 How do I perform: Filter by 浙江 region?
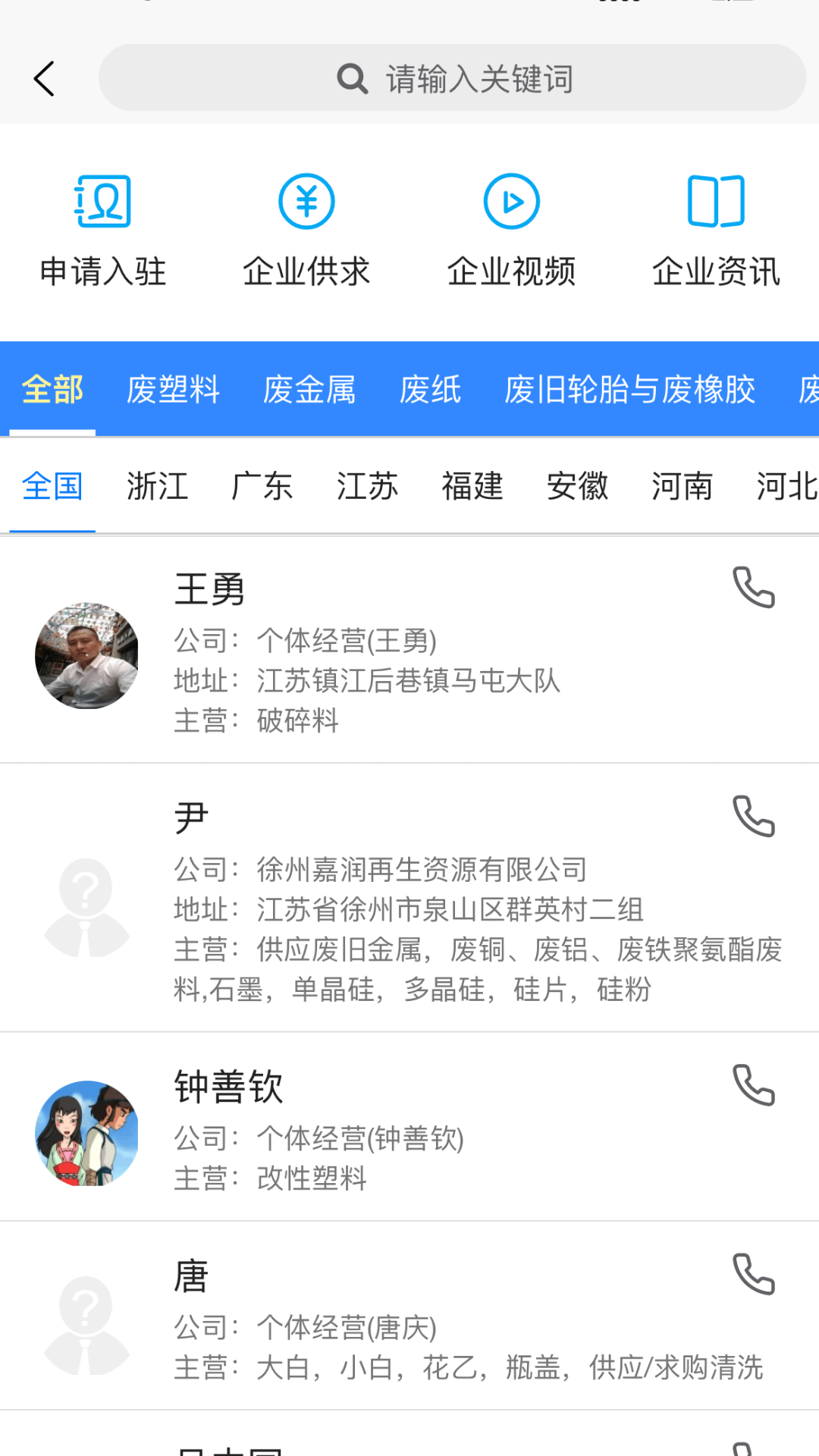(x=157, y=486)
